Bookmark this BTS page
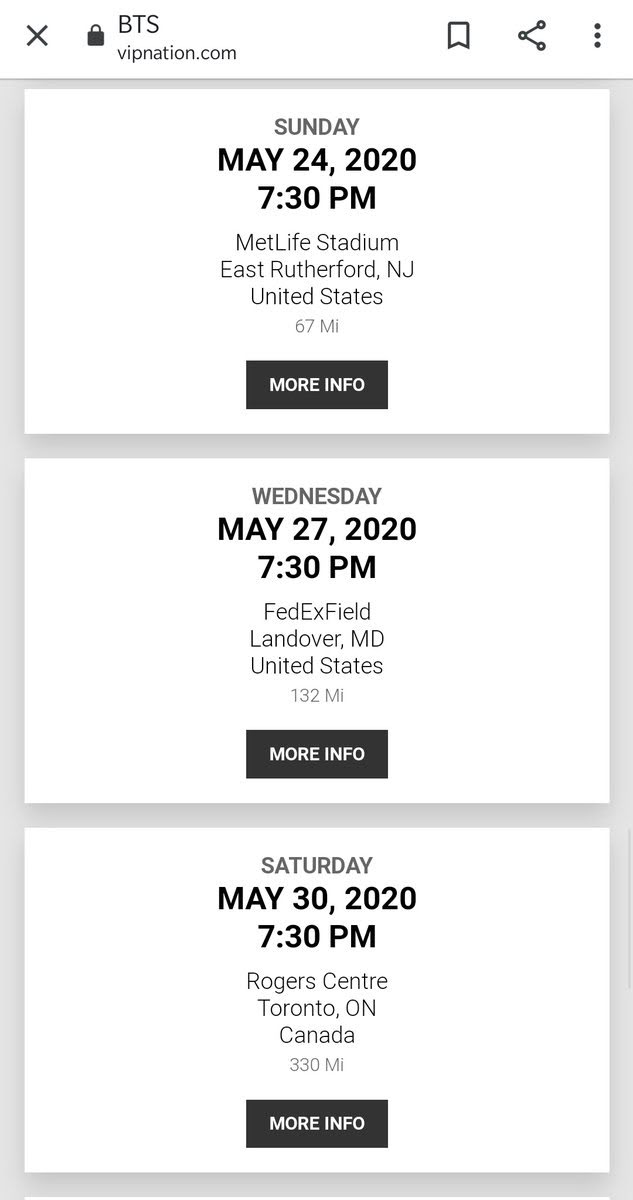 pos(458,37)
